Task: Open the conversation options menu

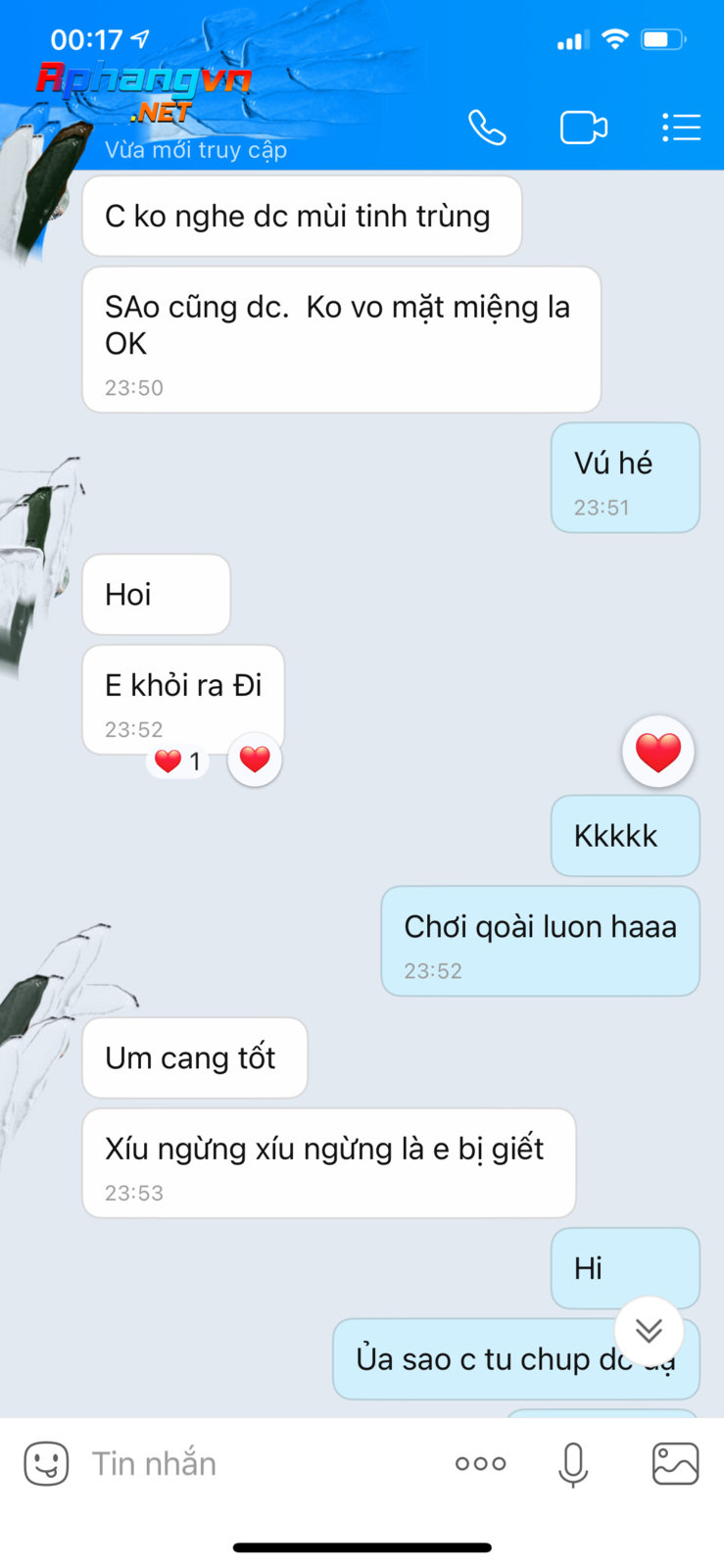Action: pos(681,127)
